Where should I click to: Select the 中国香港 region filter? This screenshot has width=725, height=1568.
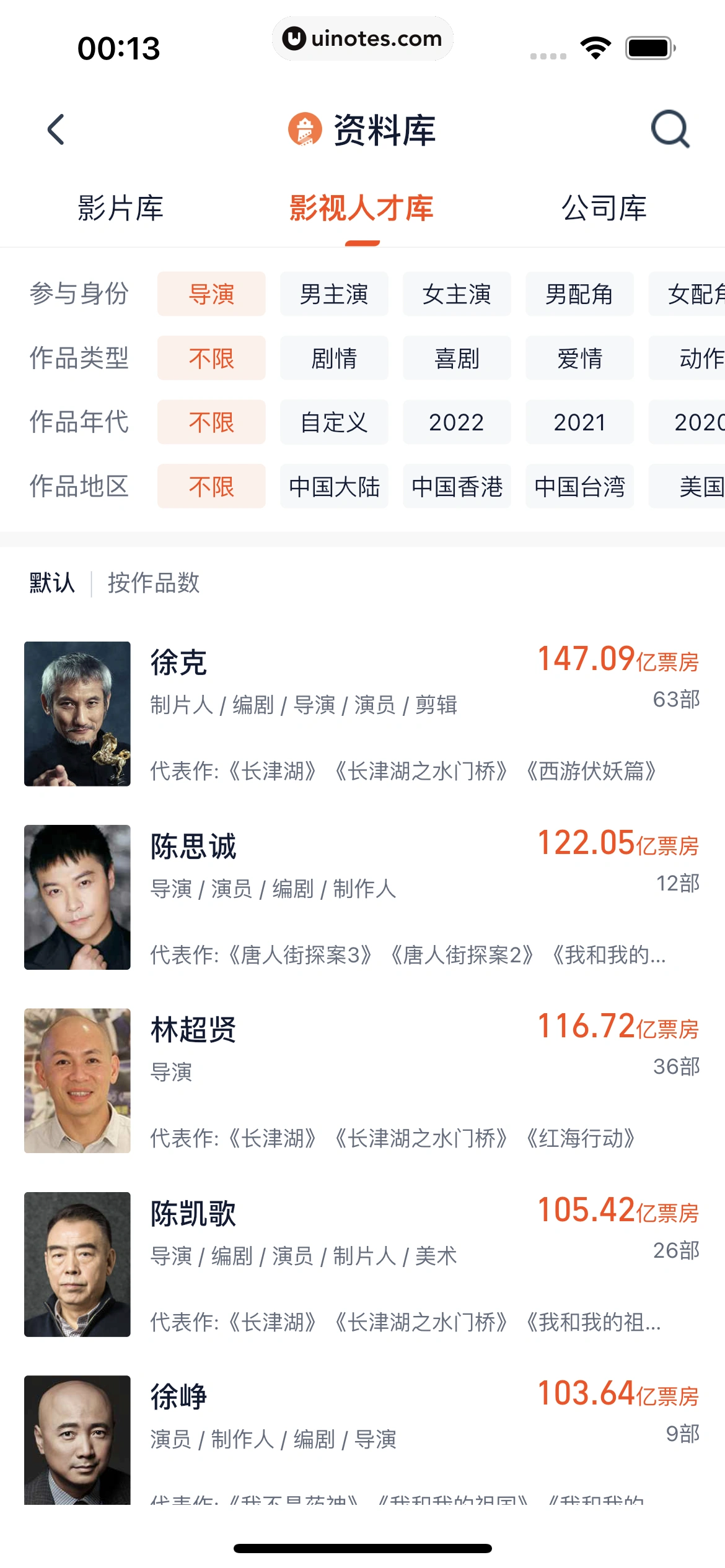point(457,486)
